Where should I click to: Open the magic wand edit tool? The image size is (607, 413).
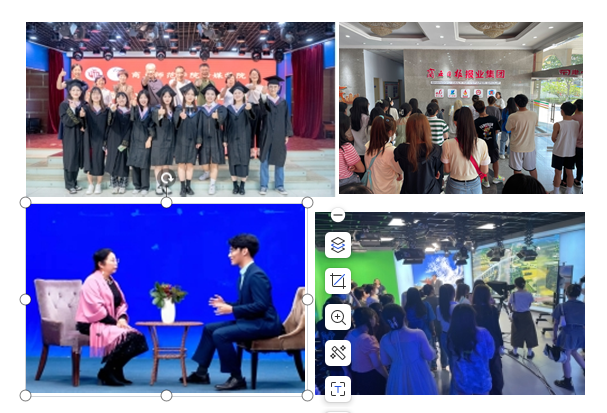338,353
